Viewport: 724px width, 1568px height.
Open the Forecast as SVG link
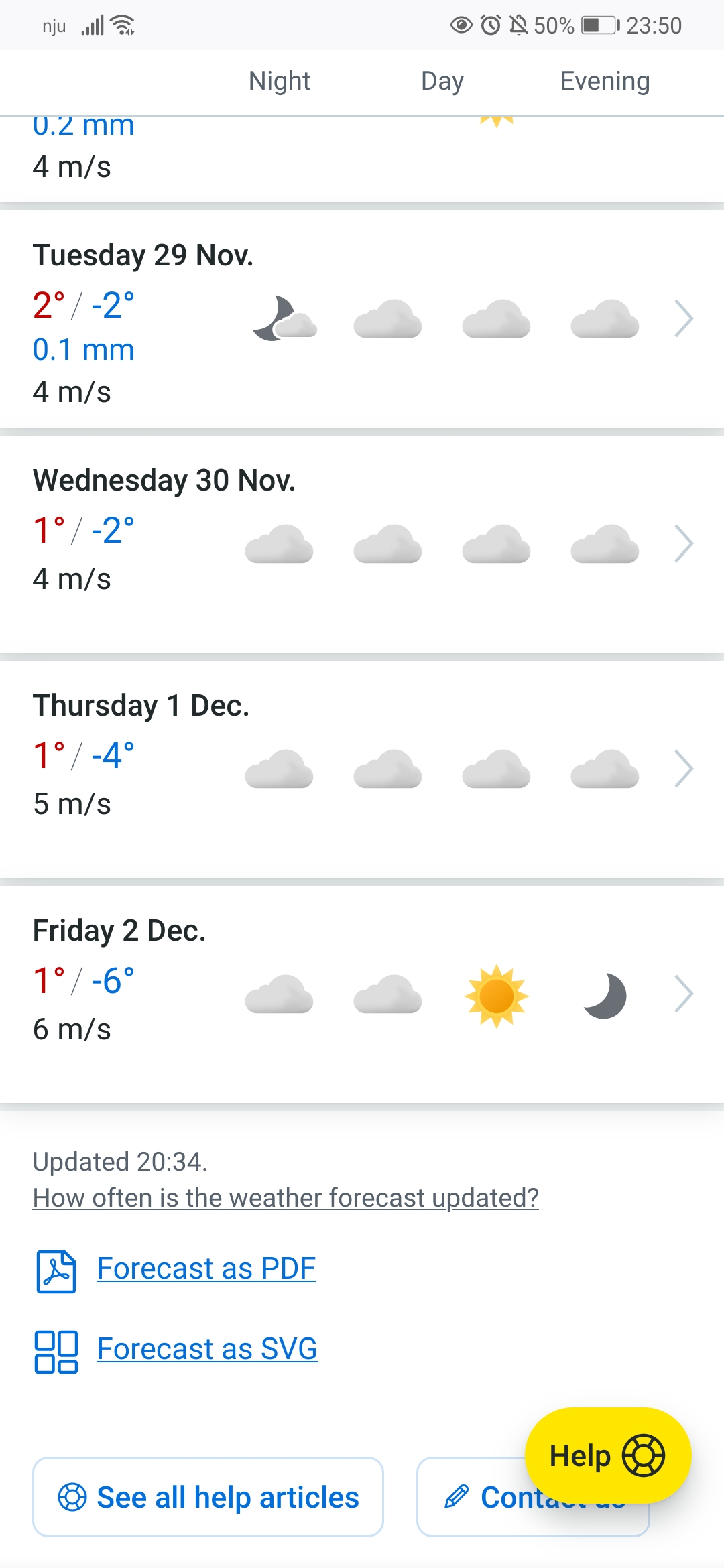[x=207, y=1349]
